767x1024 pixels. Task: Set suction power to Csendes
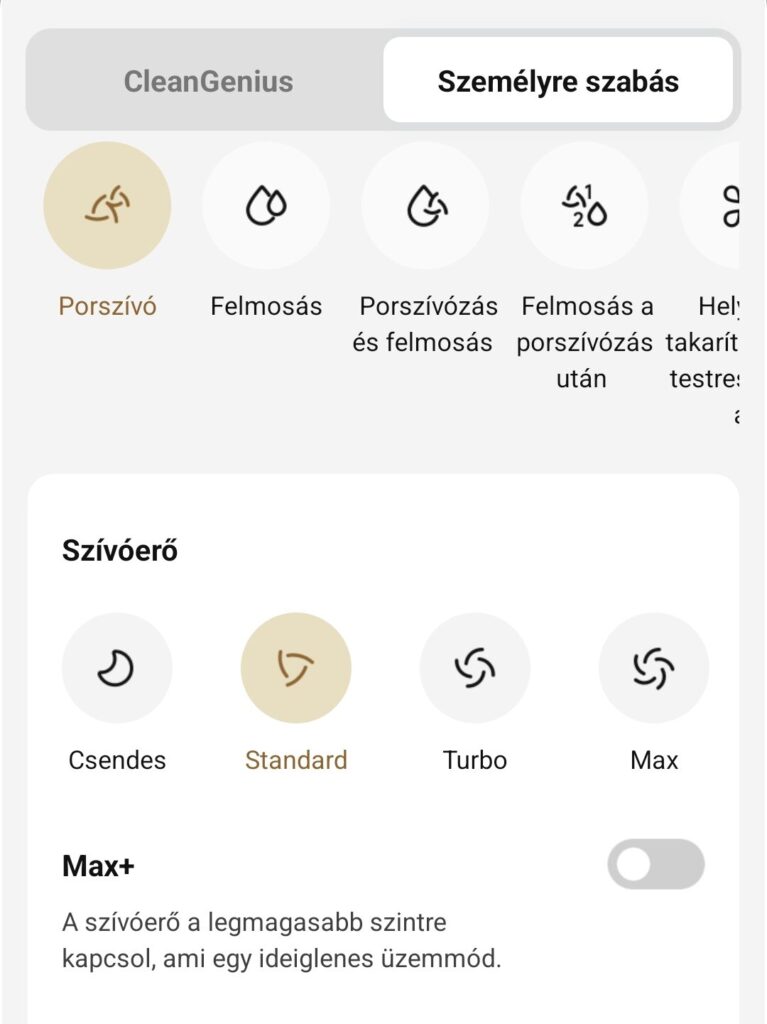[x=117, y=668]
